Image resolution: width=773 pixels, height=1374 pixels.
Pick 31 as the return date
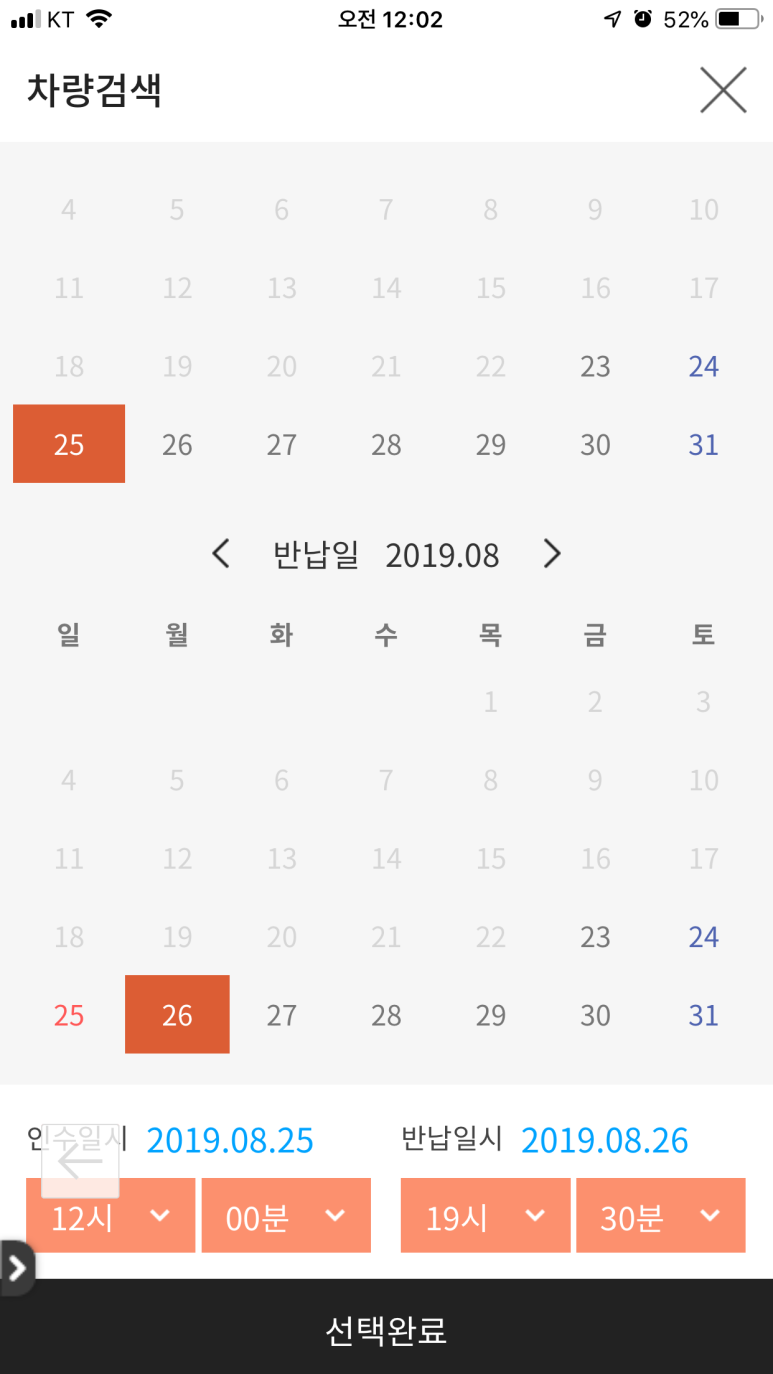(703, 1015)
